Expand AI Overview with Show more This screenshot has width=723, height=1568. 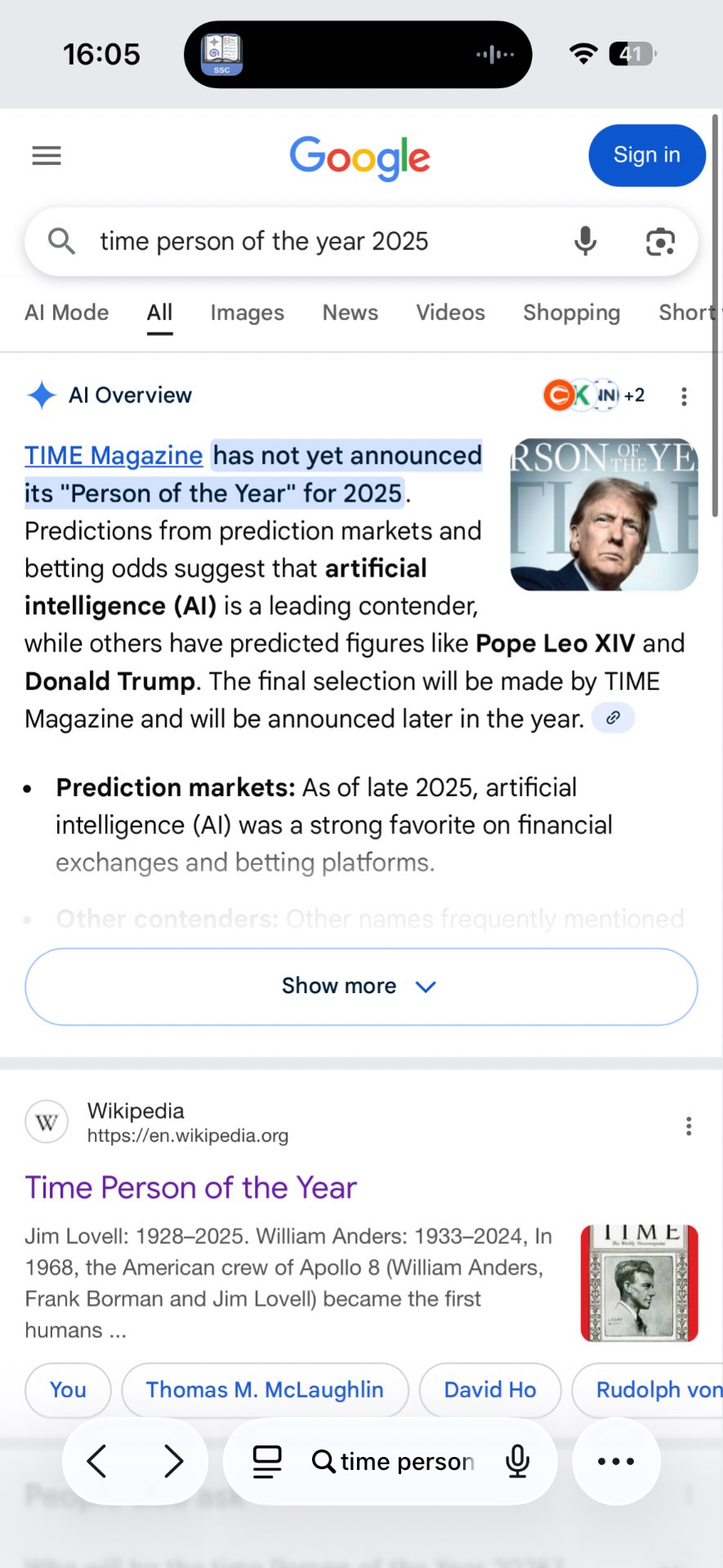point(361,987)
